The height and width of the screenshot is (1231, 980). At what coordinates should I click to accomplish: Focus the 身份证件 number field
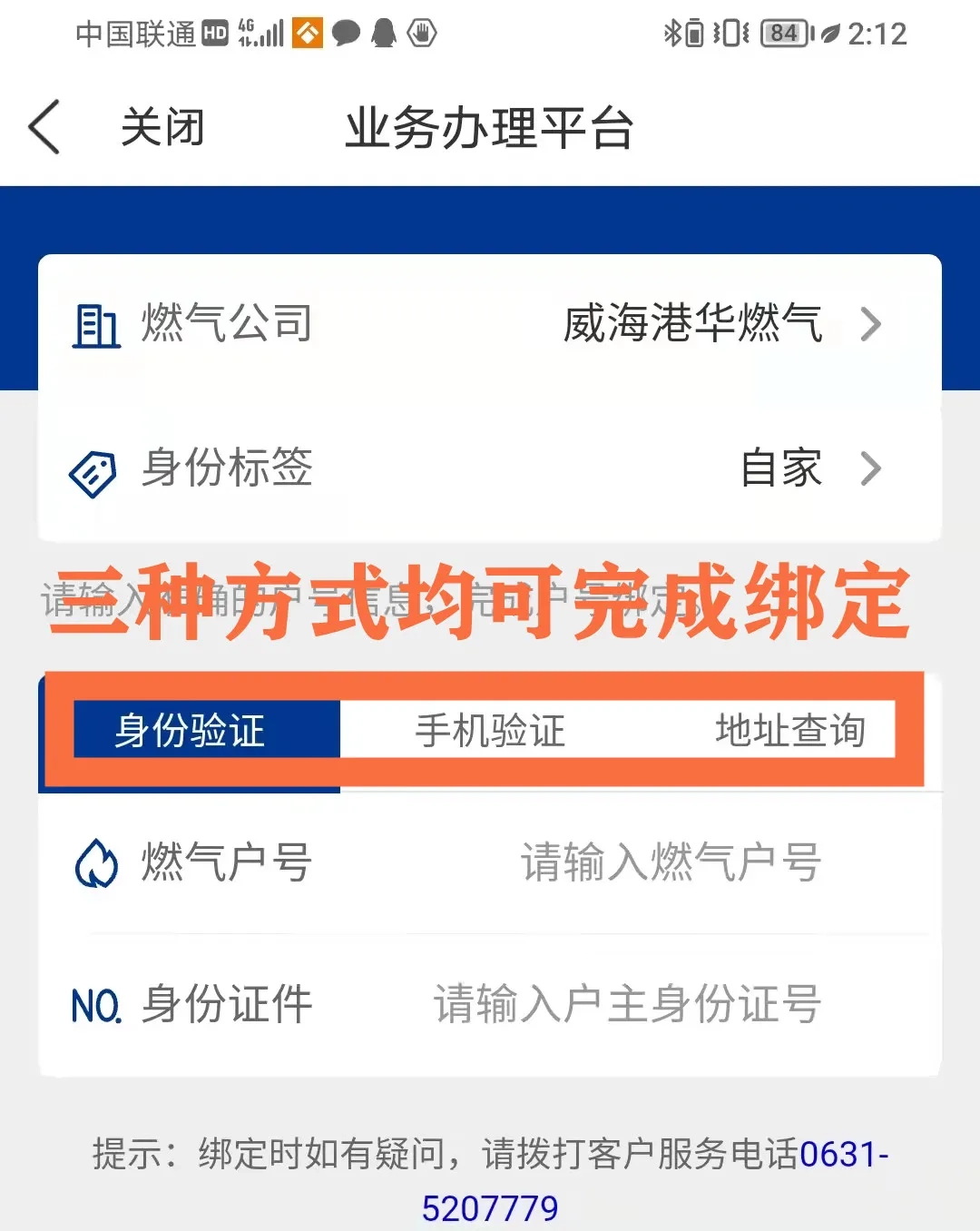(626, 1005)
